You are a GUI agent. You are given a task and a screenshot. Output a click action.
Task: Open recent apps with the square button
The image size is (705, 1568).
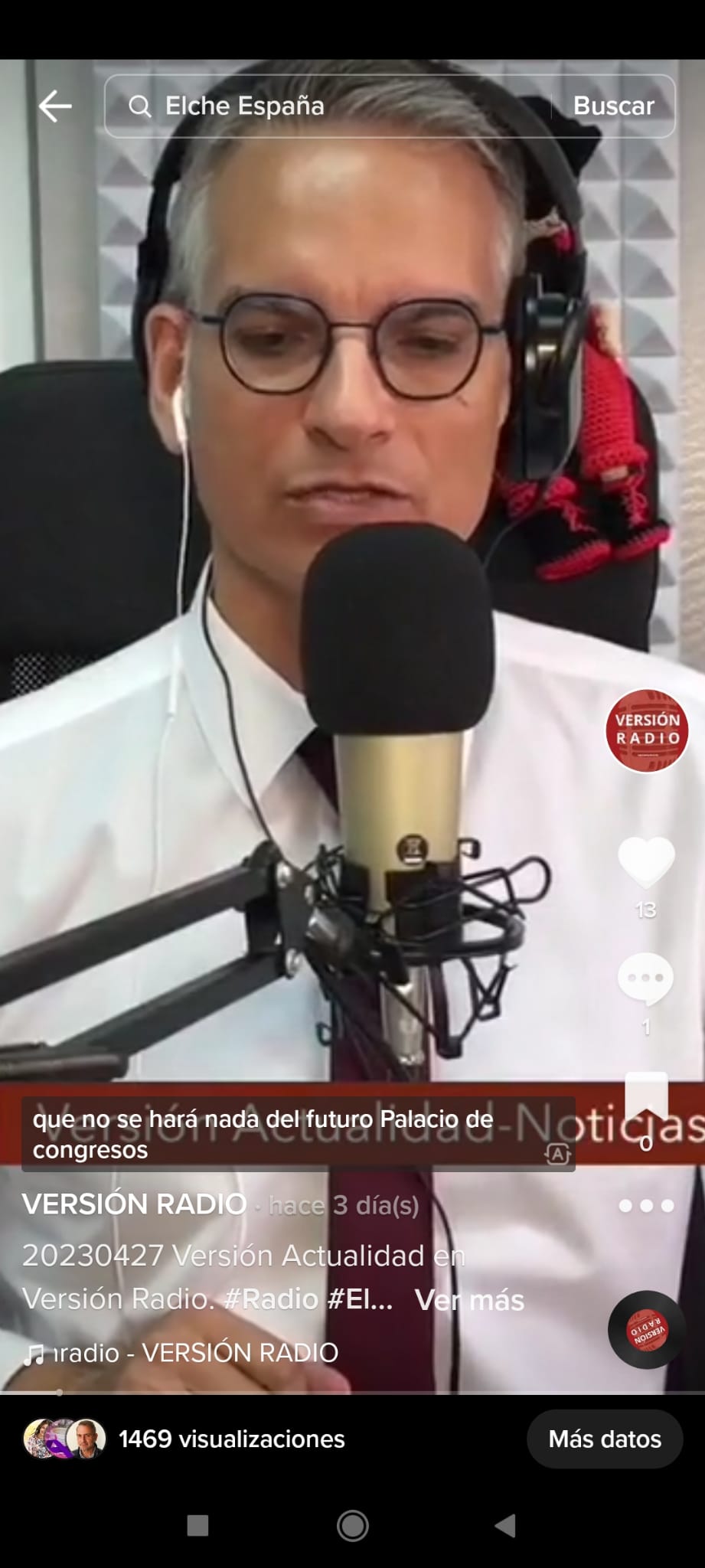click(x=198, y=1526)
